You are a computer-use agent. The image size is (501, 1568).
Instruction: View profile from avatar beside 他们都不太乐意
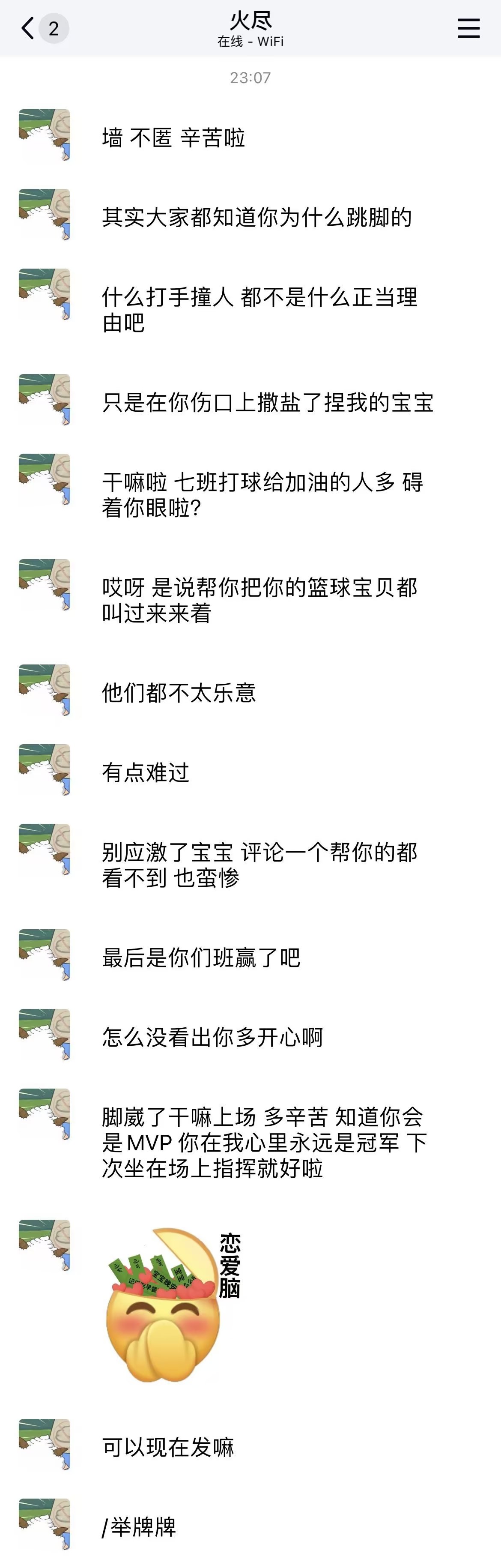(x=45, y=690)
